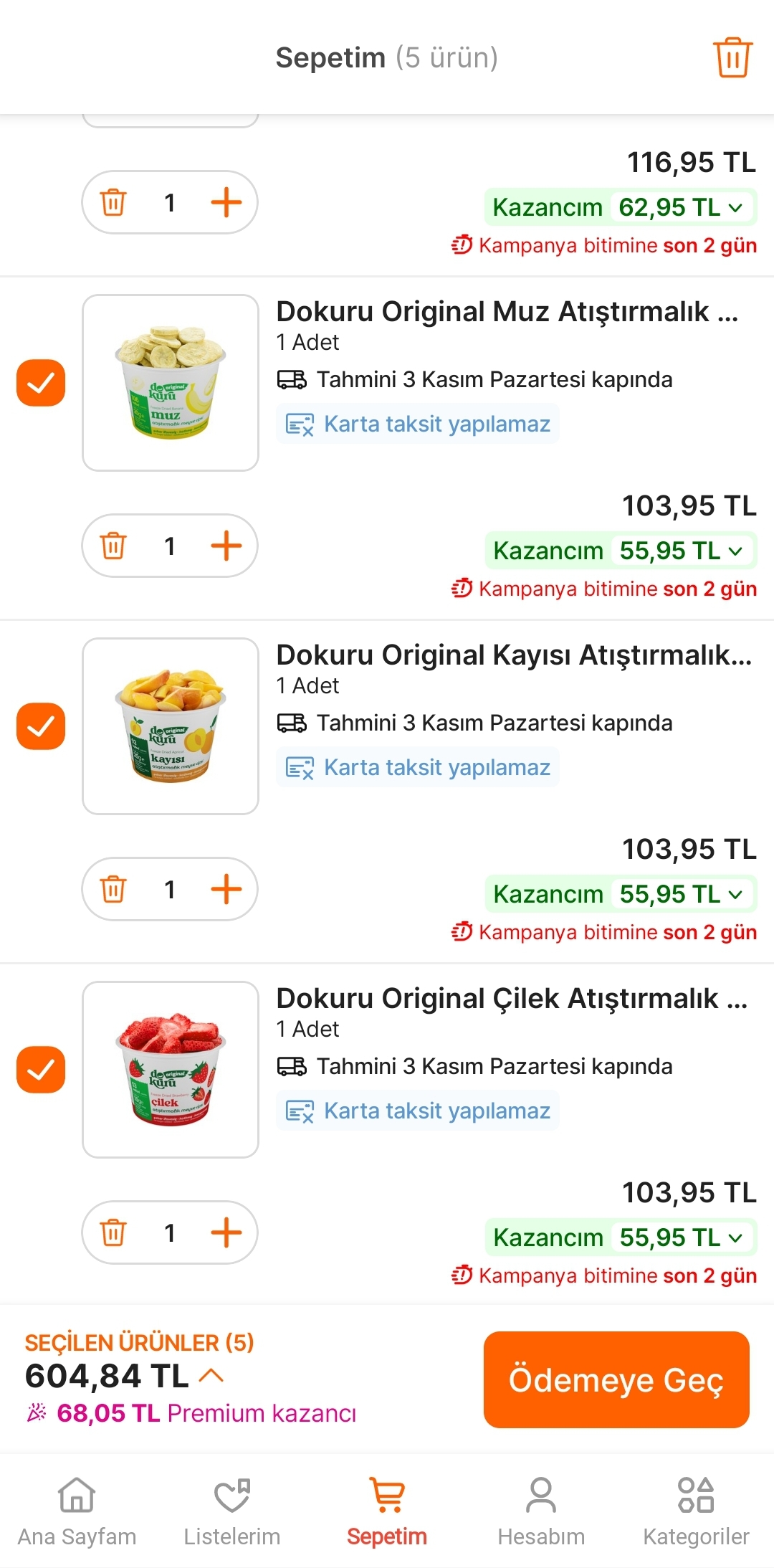The image size is (774, 1568).
Task: Empty the cart with the top trash icon
Action: [x=732, y=57]
